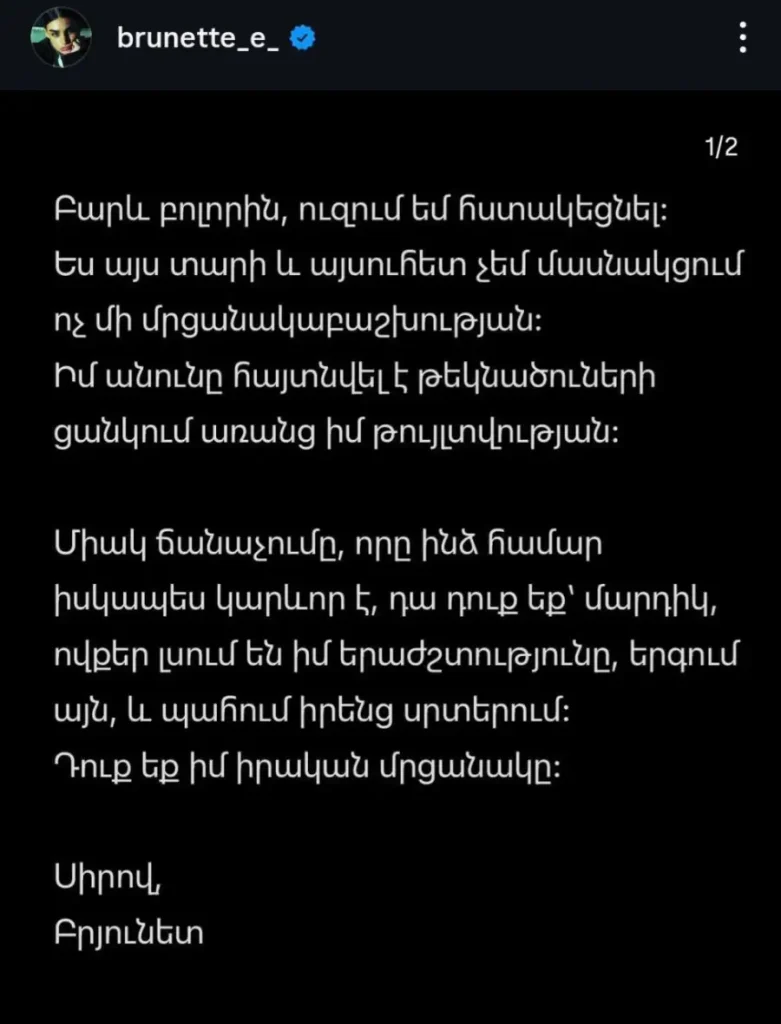Image resolution: width=781 pixels, height=1024 pixels.
Task: Tap brunette_e_'s circular profile picture
Action: (x=62, y=39)
